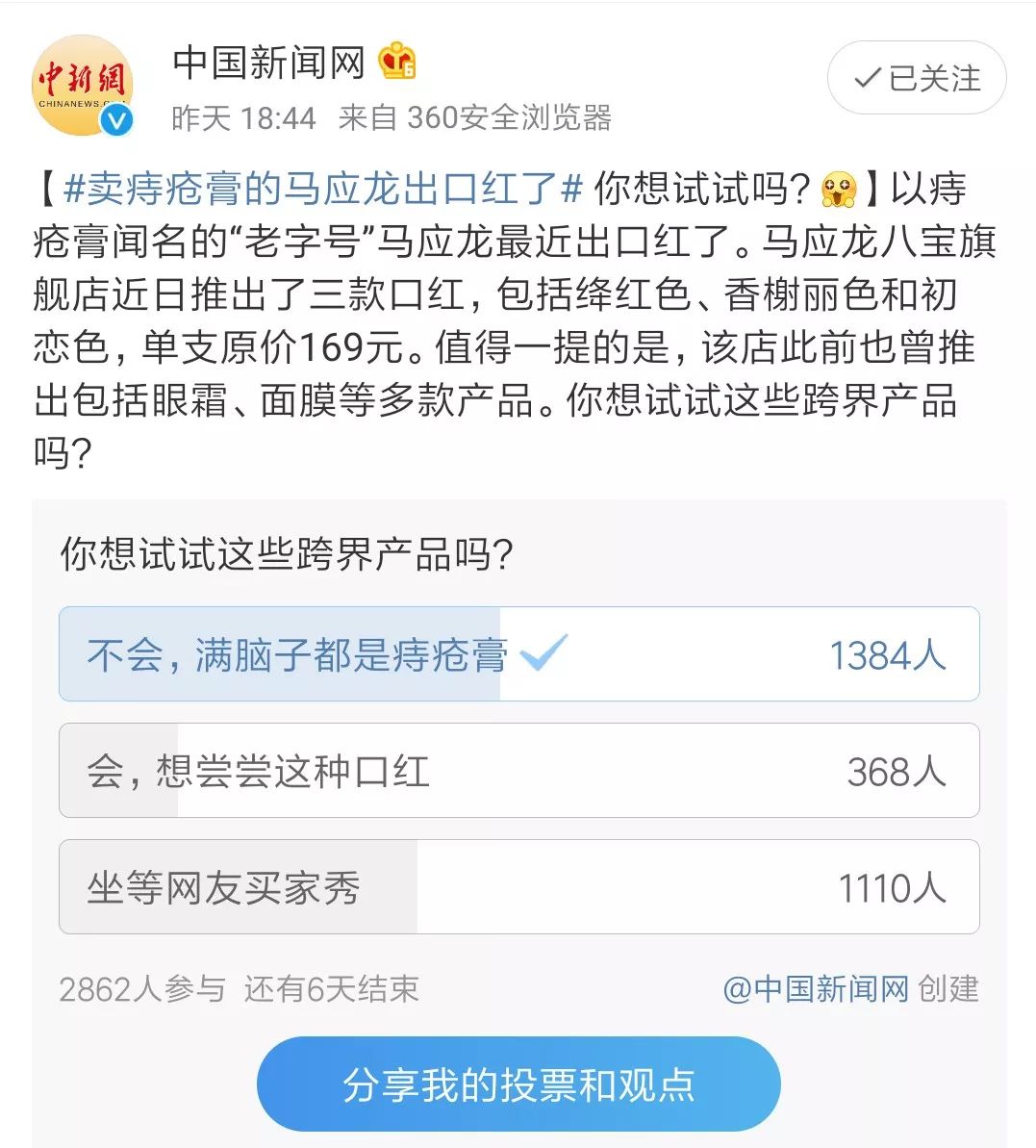Viewport: 1036px width, 1148px height.
Task: Click the hugging face emoji in the post
Action: point(839,190)
